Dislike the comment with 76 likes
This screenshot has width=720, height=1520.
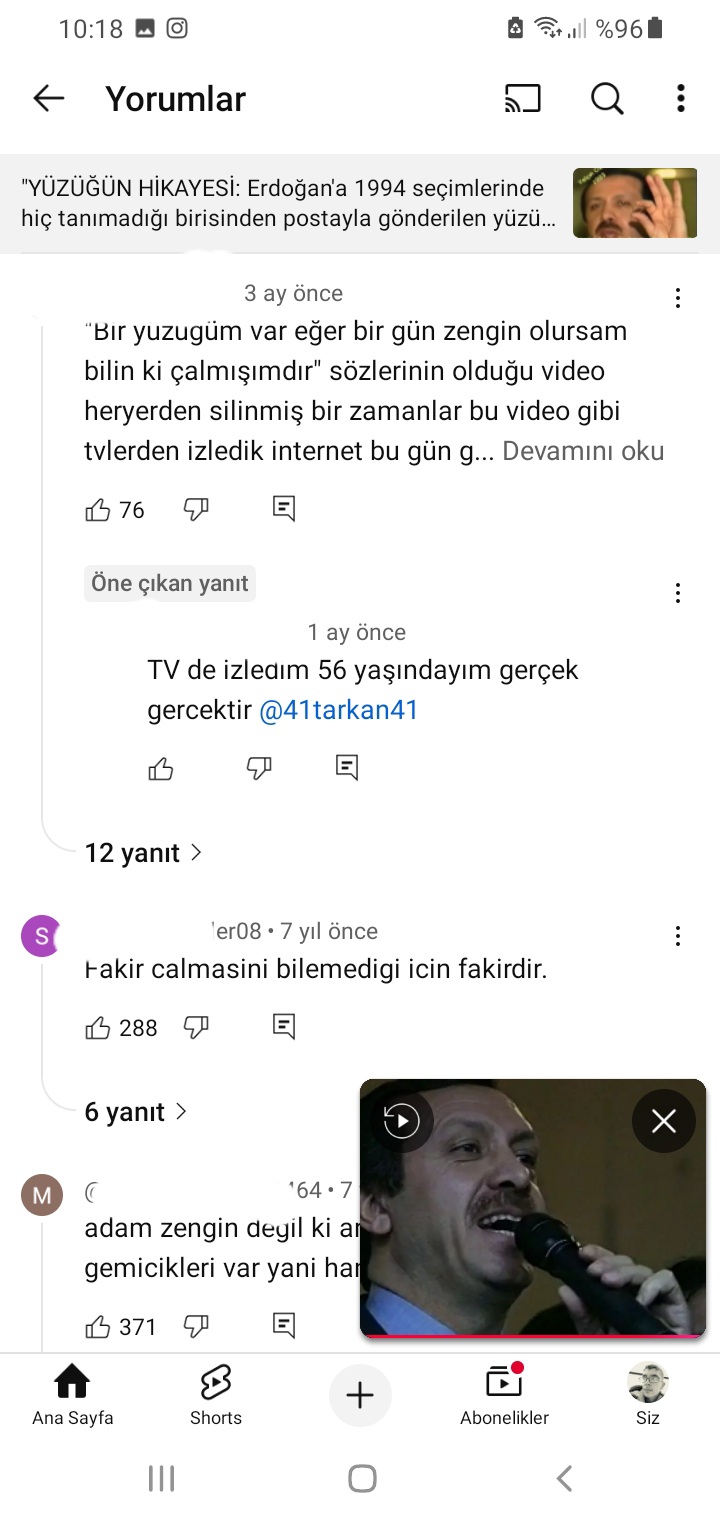196,510
